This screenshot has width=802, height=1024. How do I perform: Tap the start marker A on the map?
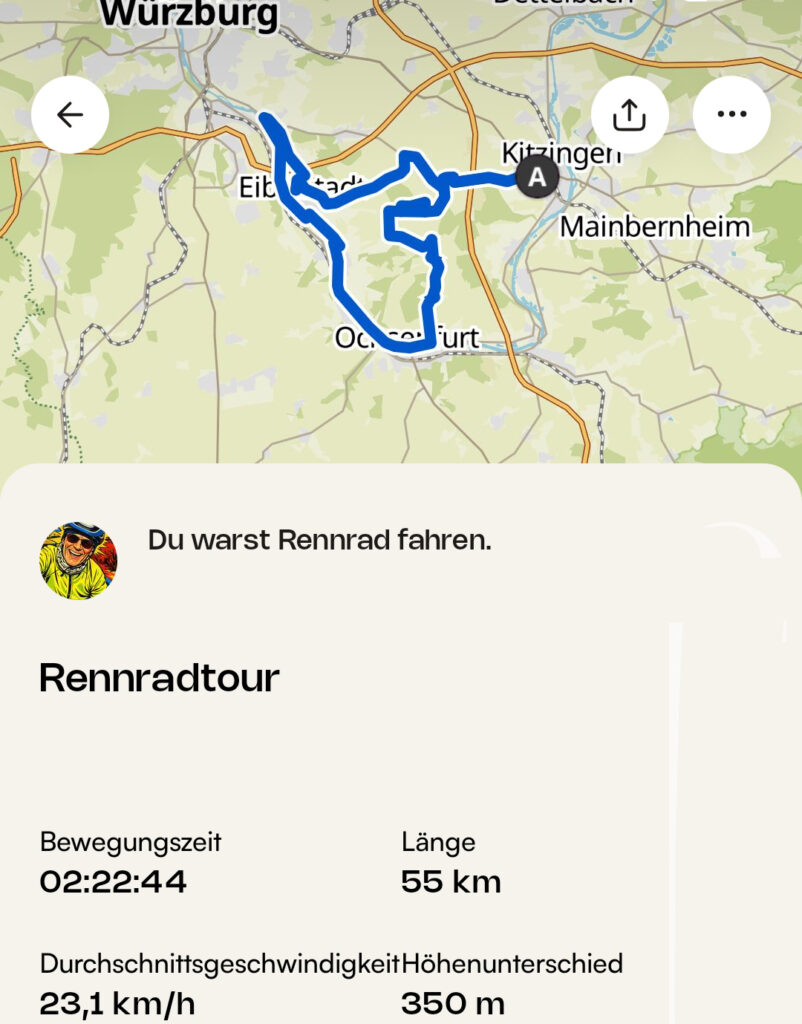pos(538,178)
